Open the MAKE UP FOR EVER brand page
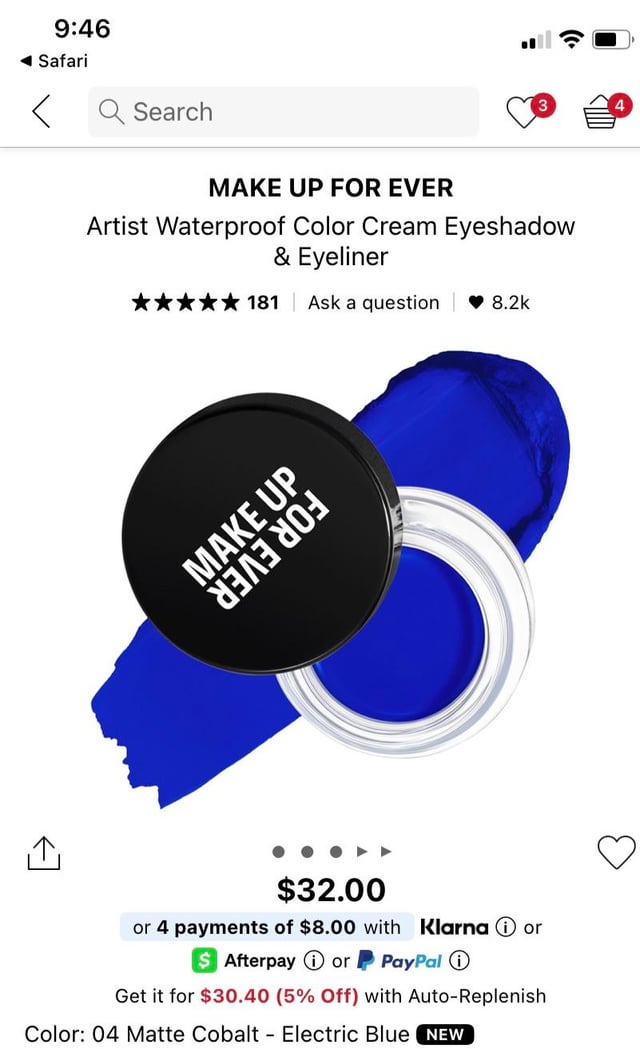640x1049 pixels. pyautogui.click(x=330, y=187)
